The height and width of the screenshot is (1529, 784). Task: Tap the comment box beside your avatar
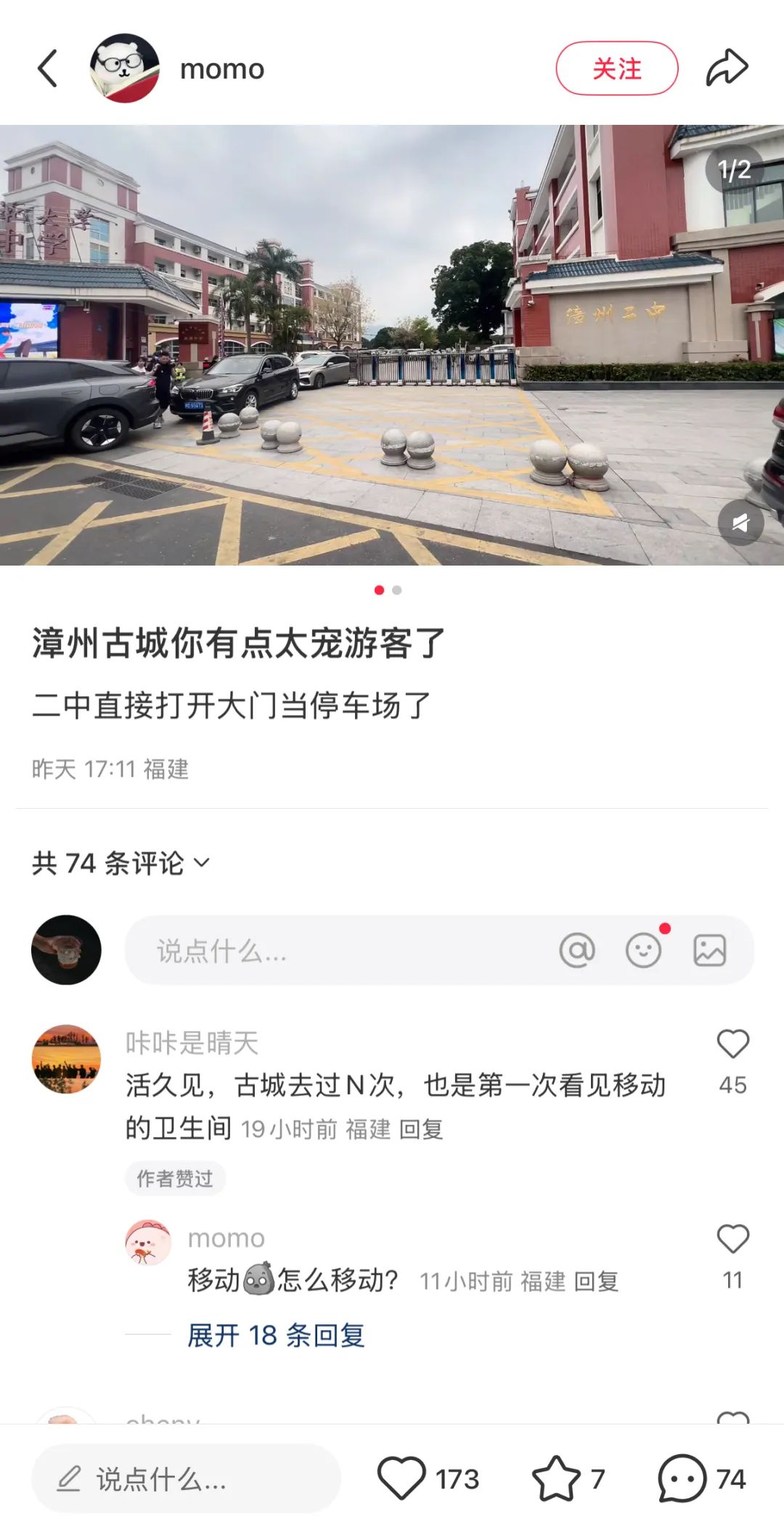[x=334, y=950]
